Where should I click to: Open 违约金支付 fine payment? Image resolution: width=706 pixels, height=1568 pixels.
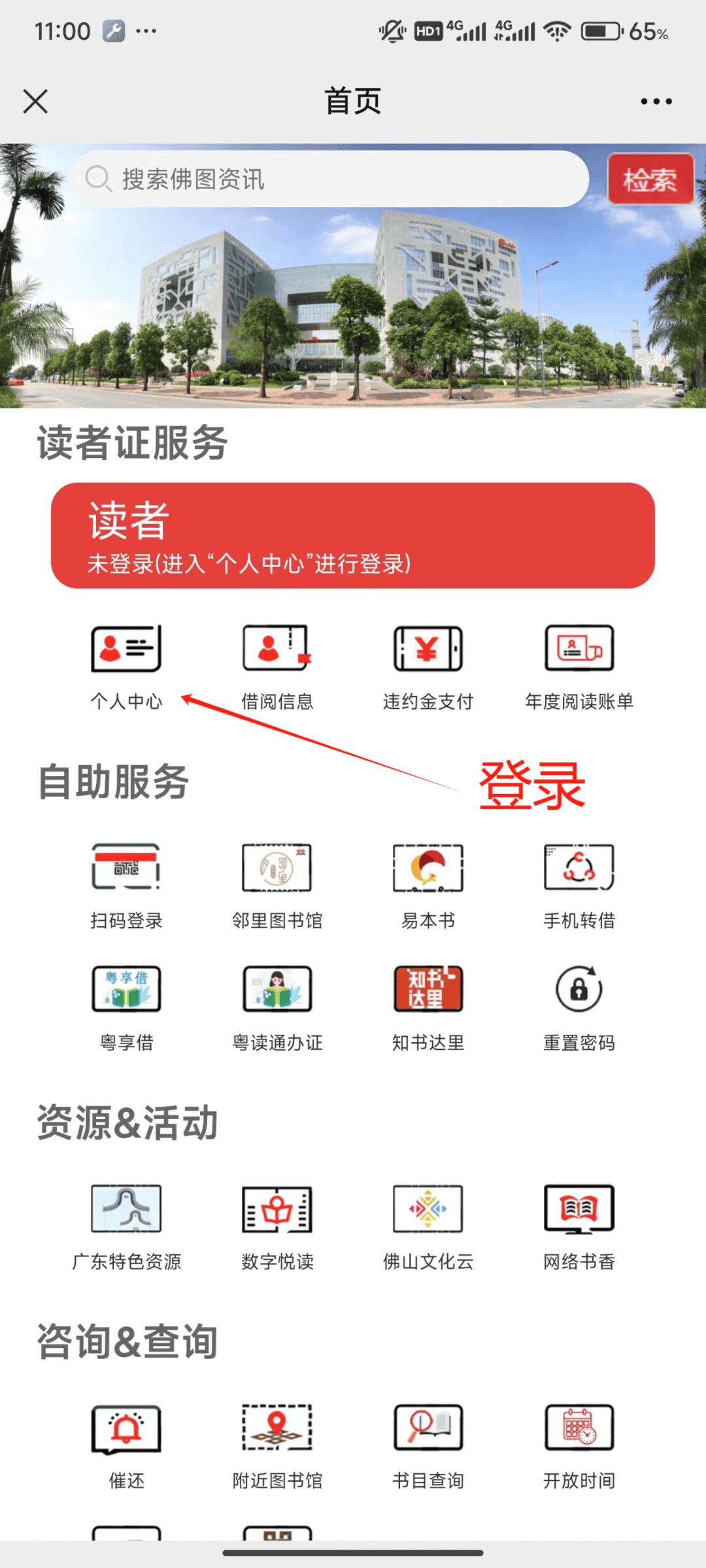point(427,653)
